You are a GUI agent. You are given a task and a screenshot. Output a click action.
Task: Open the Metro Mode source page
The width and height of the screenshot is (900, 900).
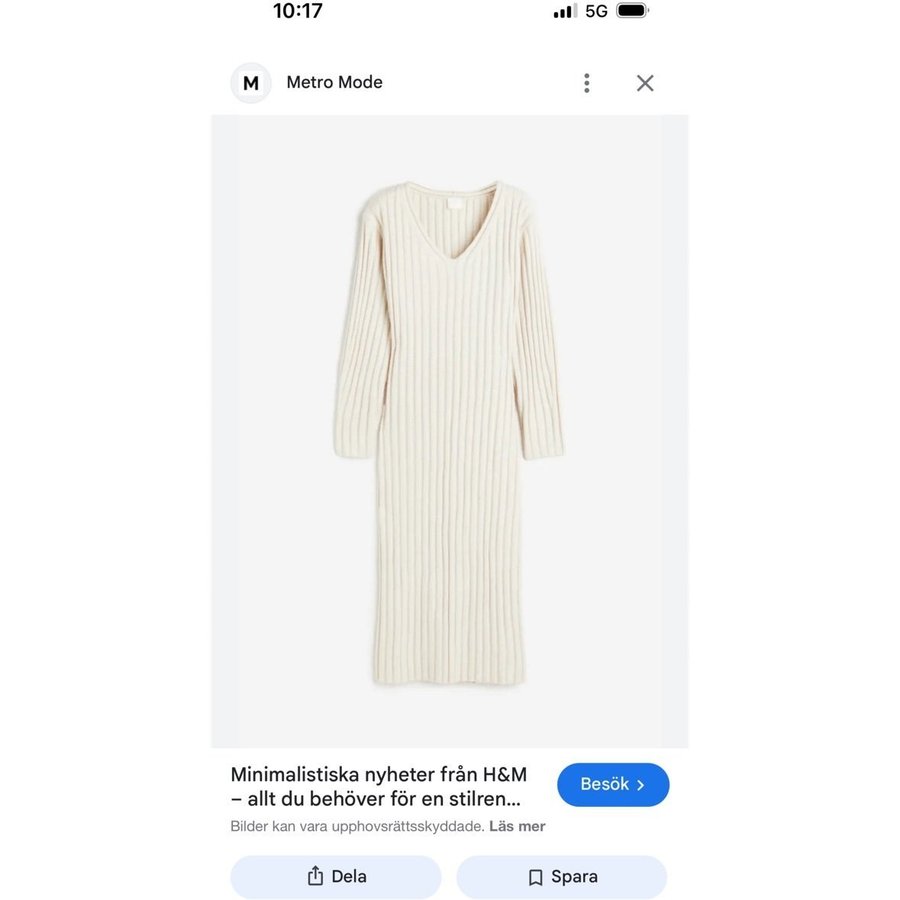[x=334, y=83]
